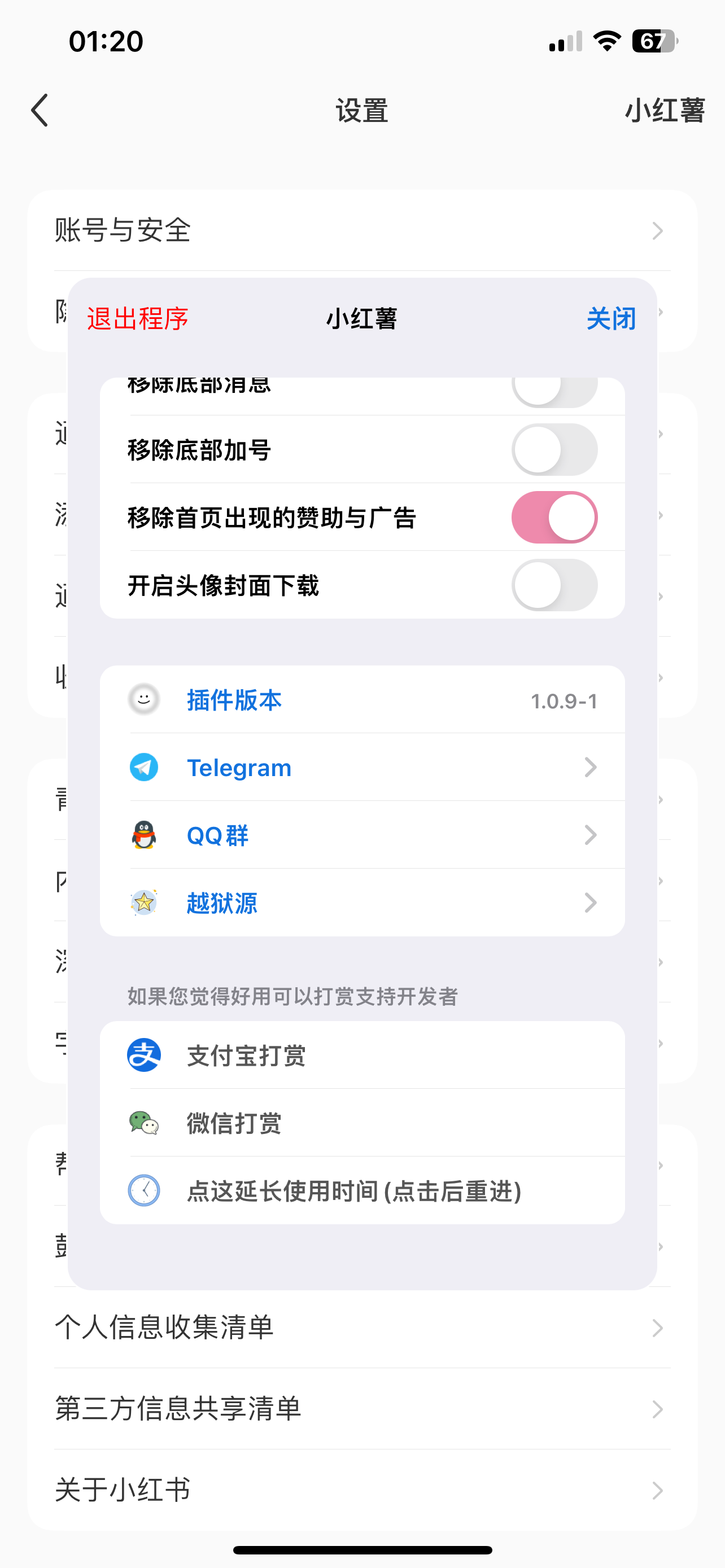Open Telegram via the paper plane icon
The image size is (725, 1568).
pos(145,767)
